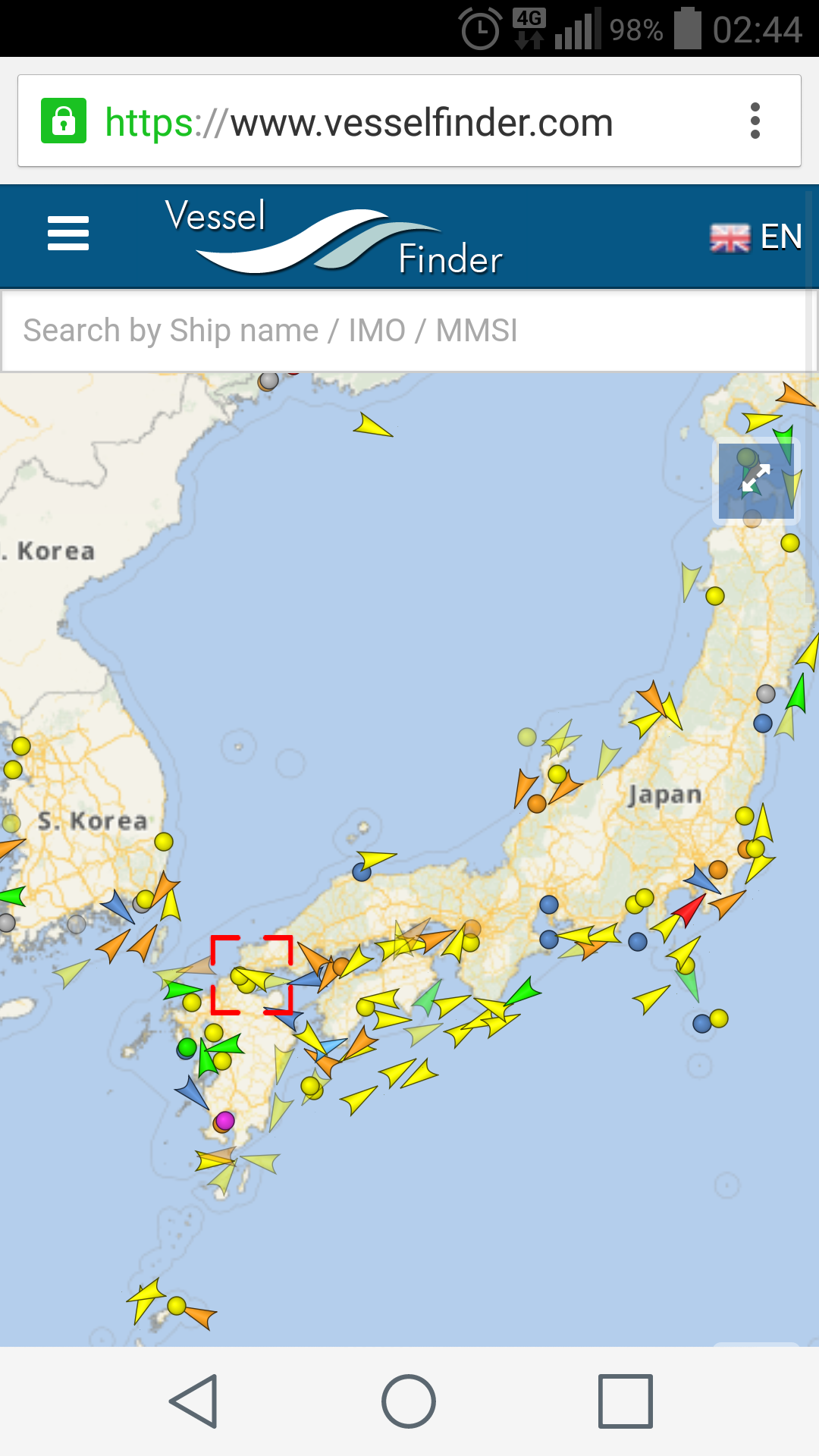
Task: Tap the system home circle button
Action: [409, 1401]
